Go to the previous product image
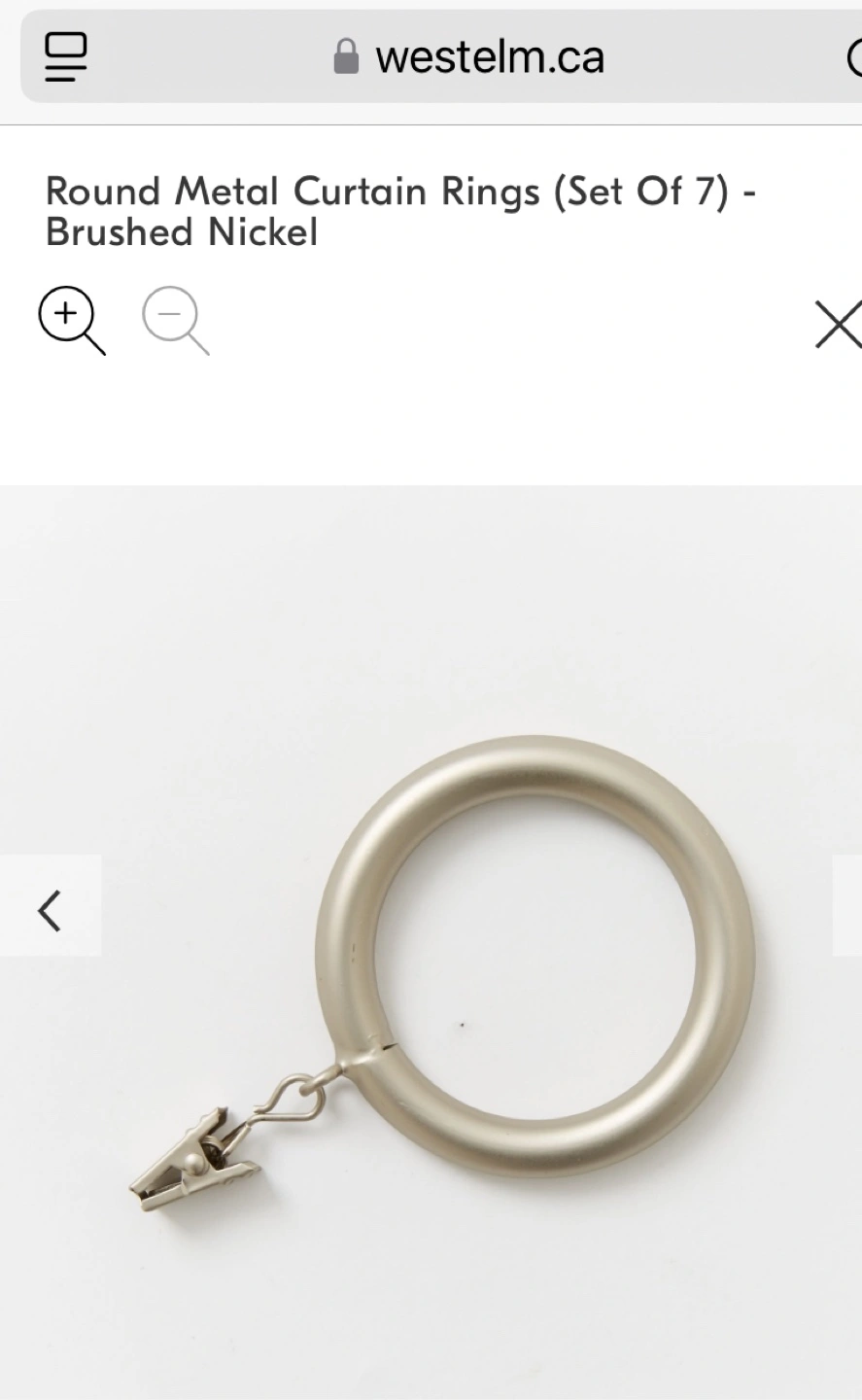Viewport: 862px width, 1400px height. click(51, 906)
